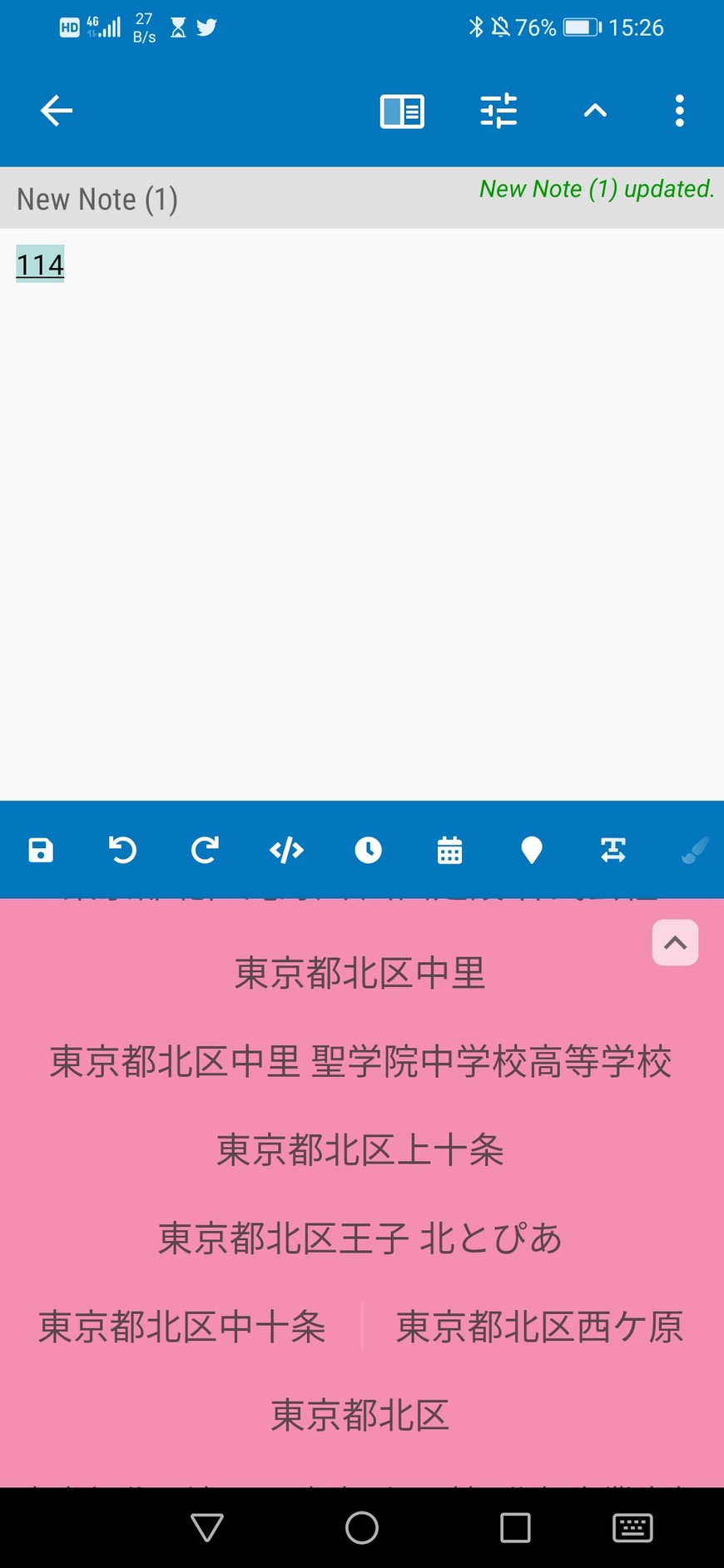Switch keyboards from the navigation bar

pyautogui.click(x=632, y=1528)
